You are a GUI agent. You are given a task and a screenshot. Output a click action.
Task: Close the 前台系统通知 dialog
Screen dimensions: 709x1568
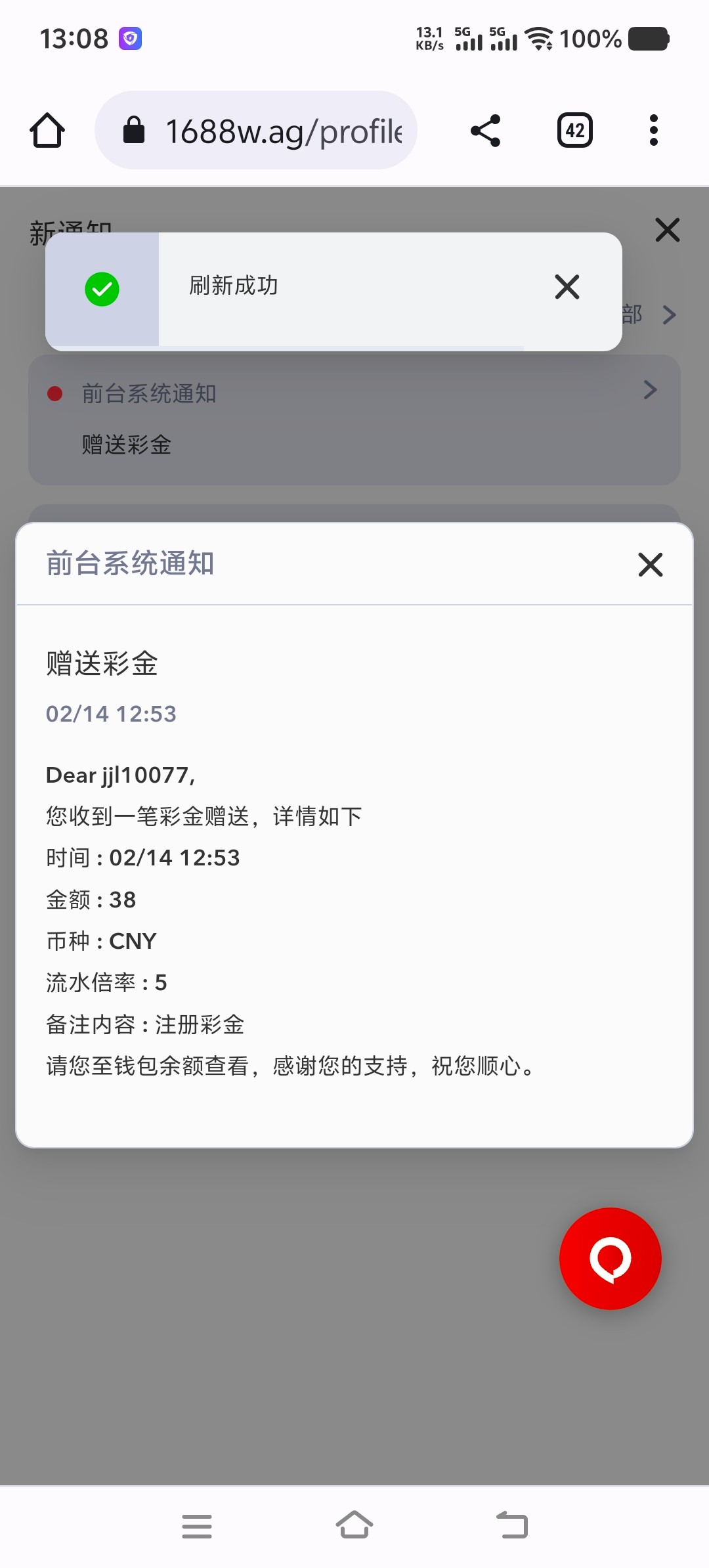click(x=649, y=565)
